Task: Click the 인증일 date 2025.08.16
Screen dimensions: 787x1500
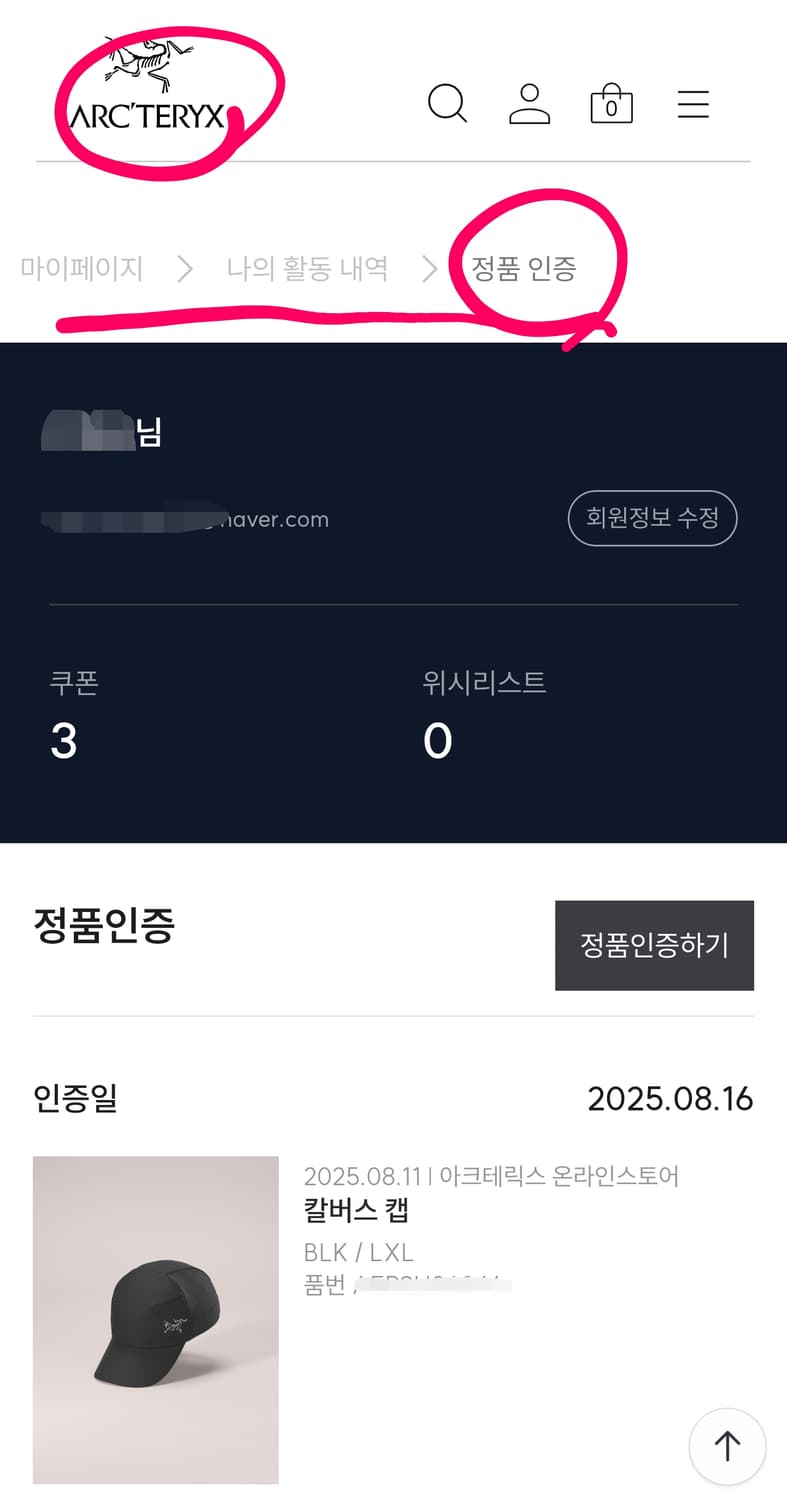Action: click(671, 1099)
